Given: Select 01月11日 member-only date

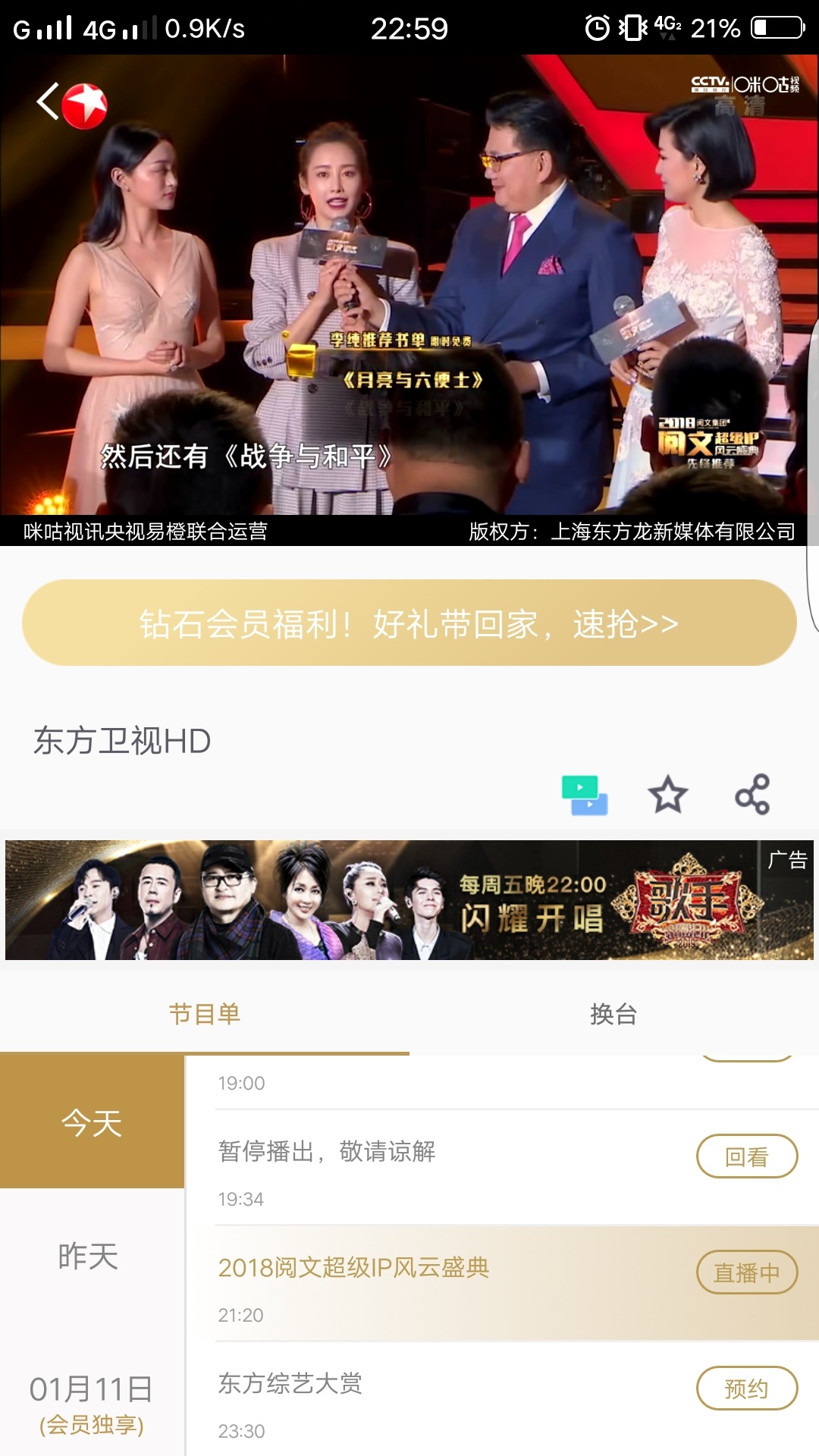Looking at the screenshot, I should click(x=92, y=1403).
